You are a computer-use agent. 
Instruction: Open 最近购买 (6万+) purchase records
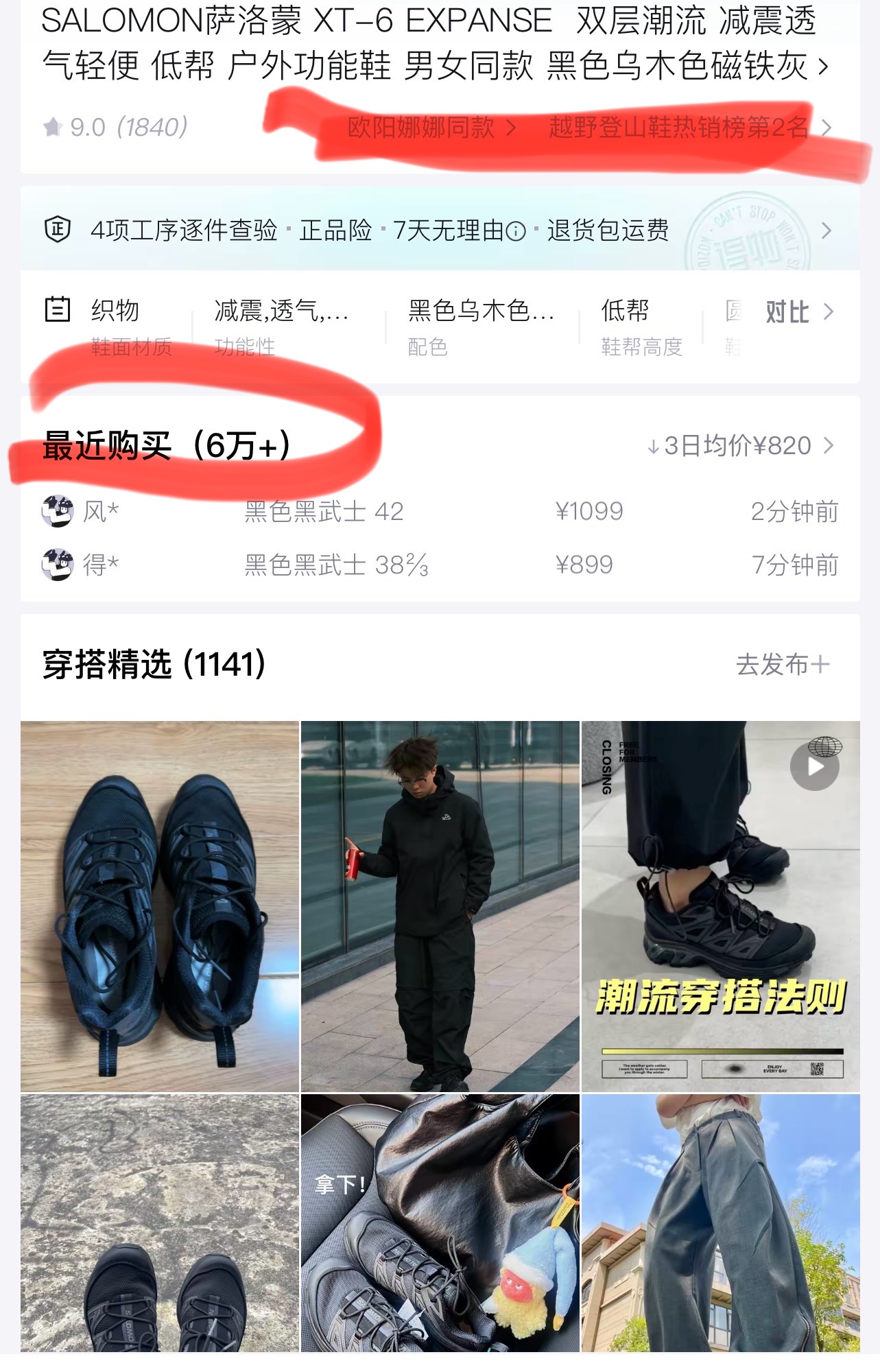point(166,446)
